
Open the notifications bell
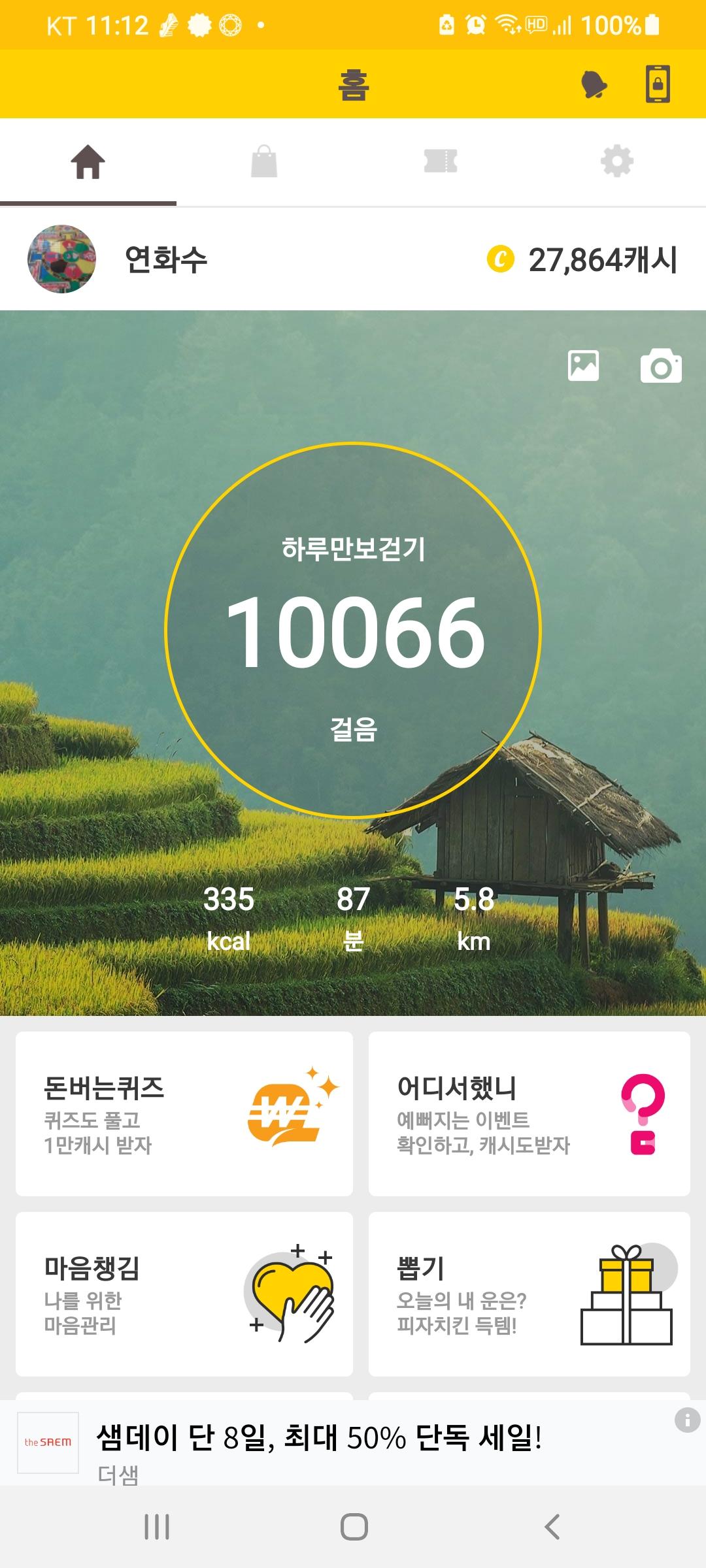(x=594, y=84)
